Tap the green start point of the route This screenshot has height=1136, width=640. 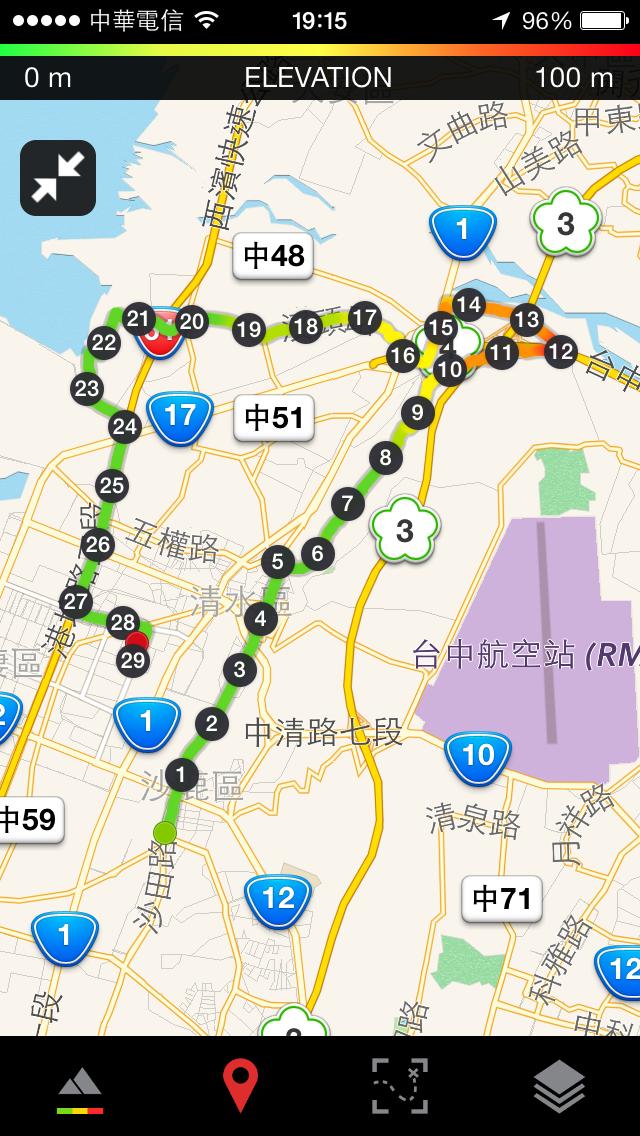(165, 832)
